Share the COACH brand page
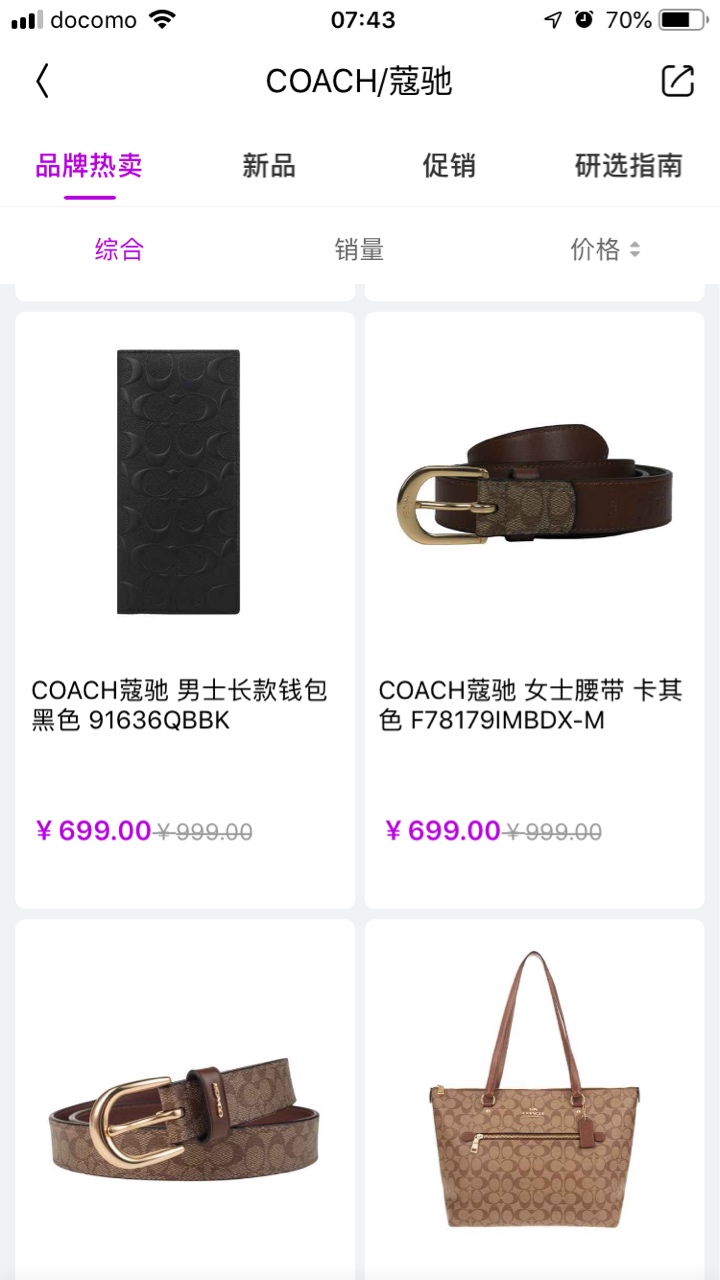The image size is (720, 1280). pos(677,81)
